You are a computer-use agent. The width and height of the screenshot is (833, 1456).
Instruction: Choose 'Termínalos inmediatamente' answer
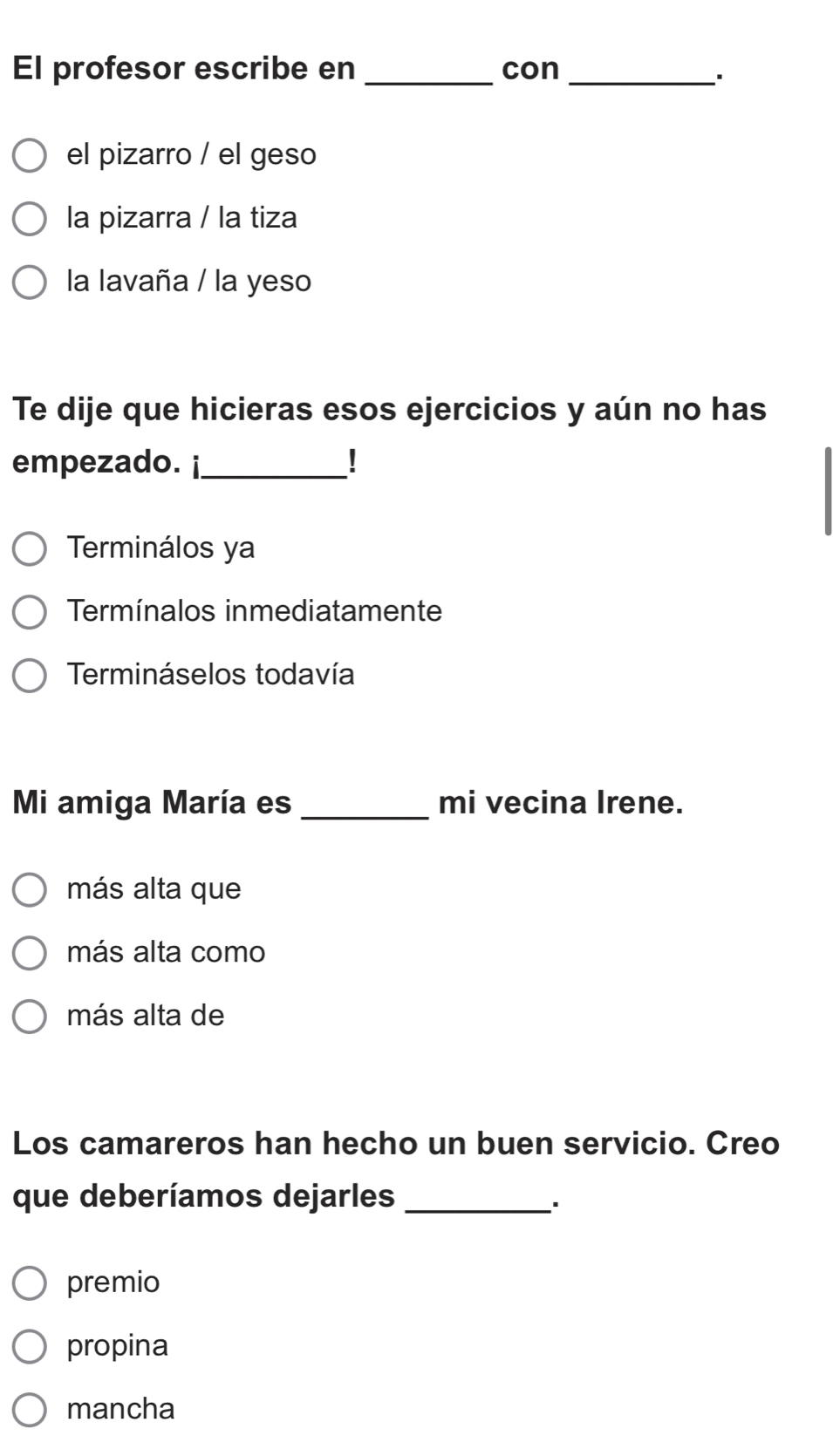[30, 611]
